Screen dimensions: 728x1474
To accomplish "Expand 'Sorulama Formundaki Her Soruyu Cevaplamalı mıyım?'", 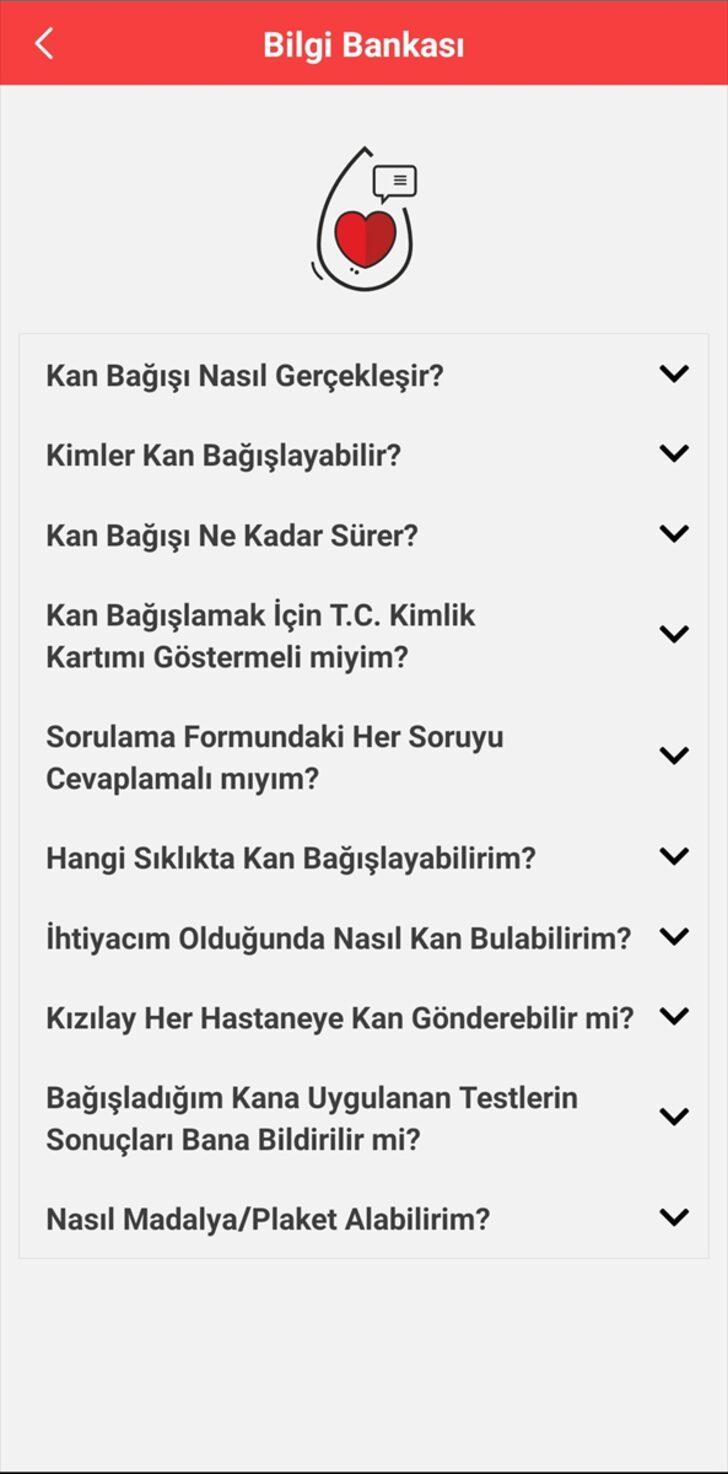I will [672, 756].
